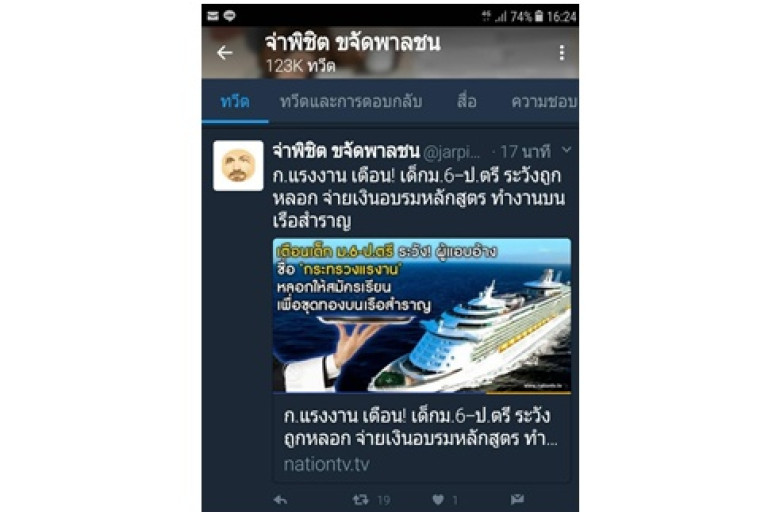Send the tweet via direct message

click(517, 498)
